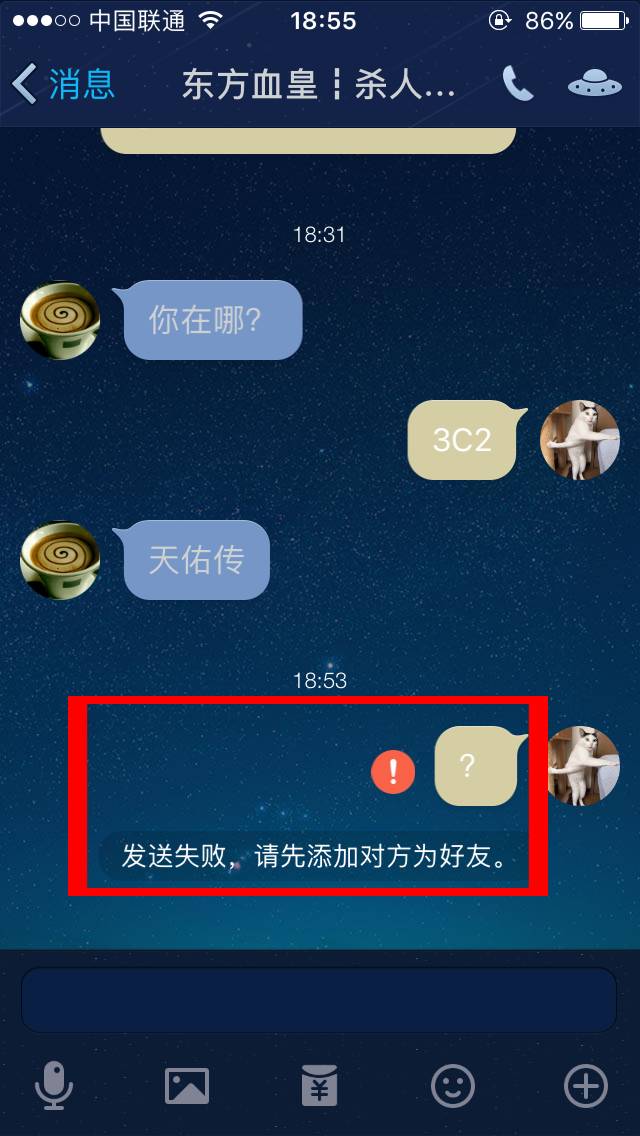Switch to voice input with the microphone
Image resolution: width=640 pixels, height=1136 pixels.
(x=54, y=1085)
